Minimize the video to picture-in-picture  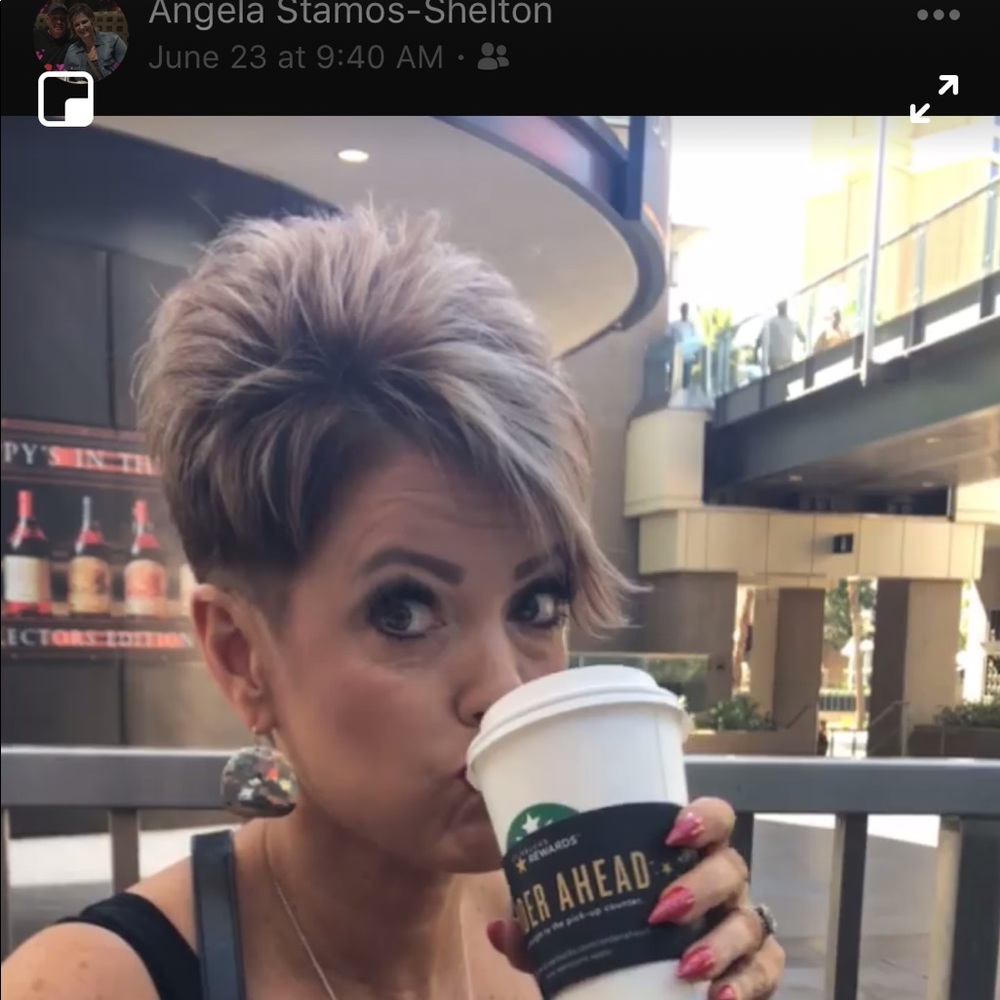66,98
